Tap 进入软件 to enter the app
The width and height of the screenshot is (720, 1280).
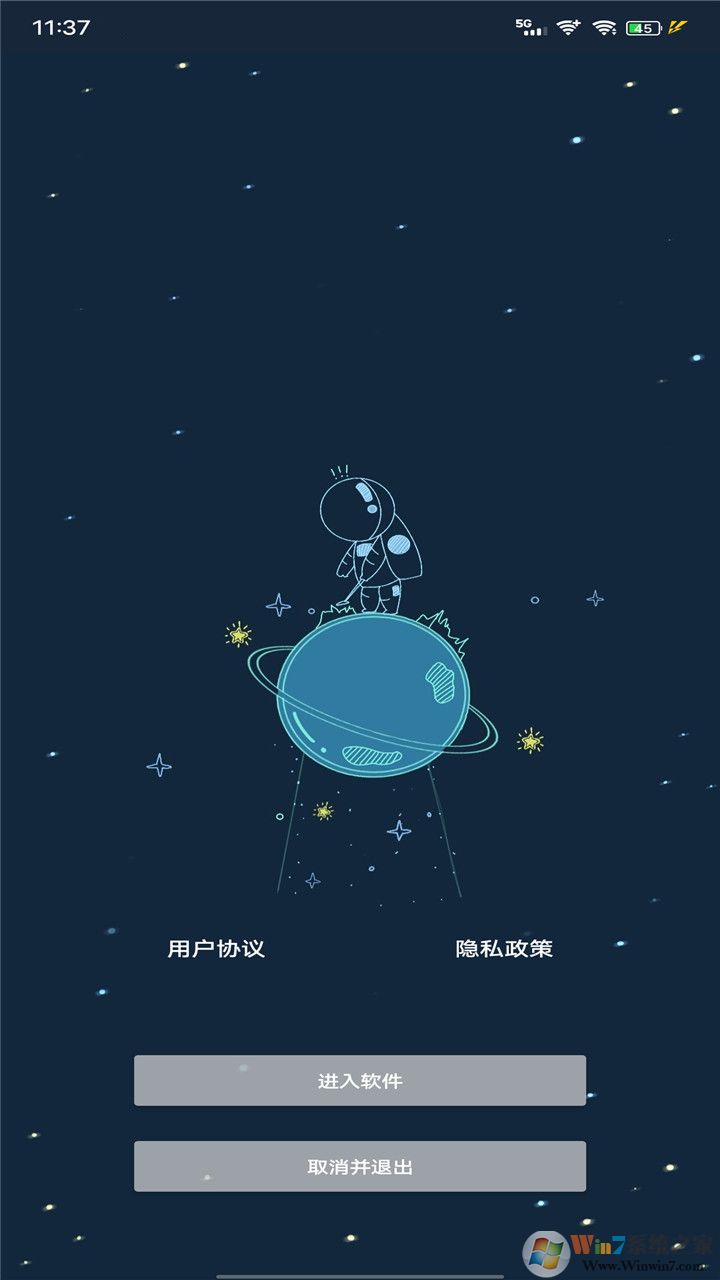[x=360, y=1080]
